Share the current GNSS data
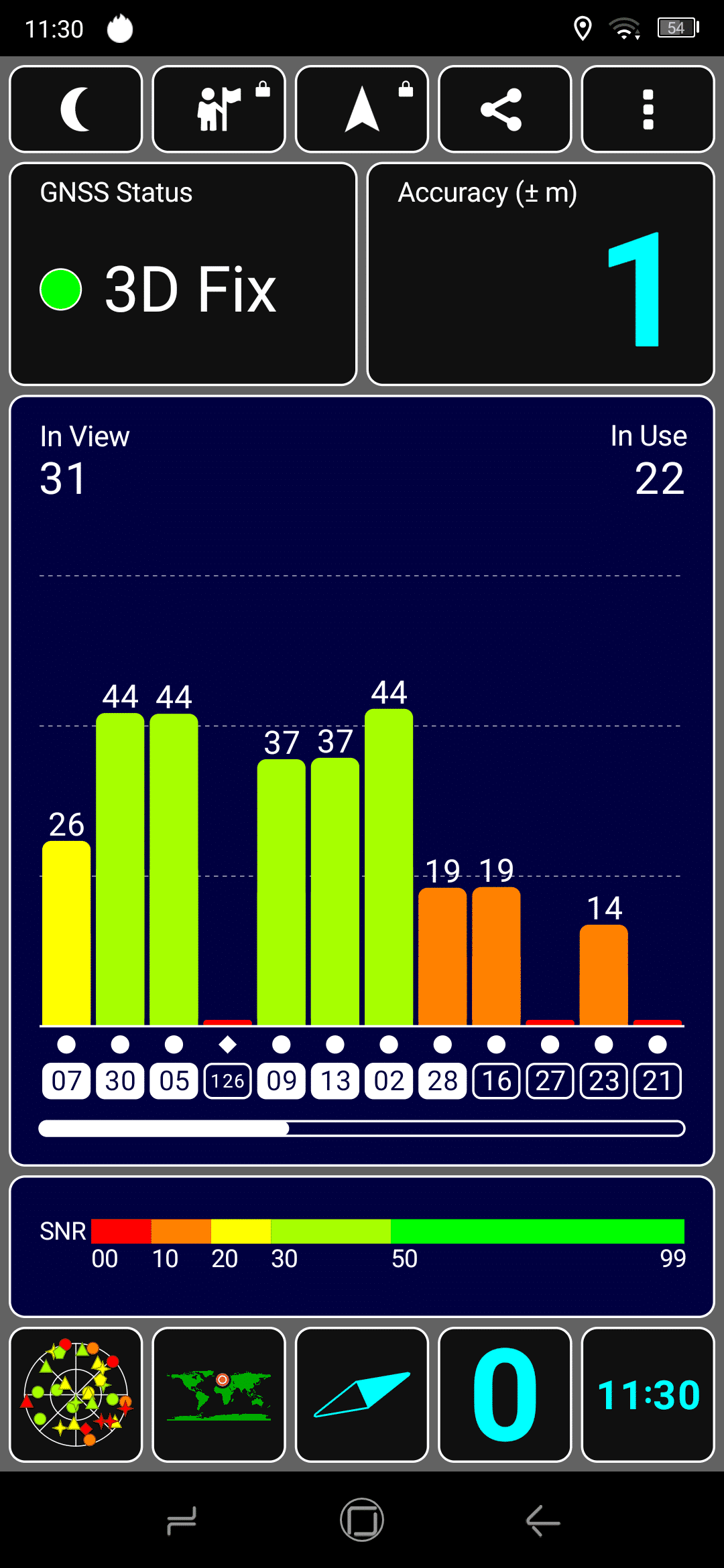 click(505, 109)
